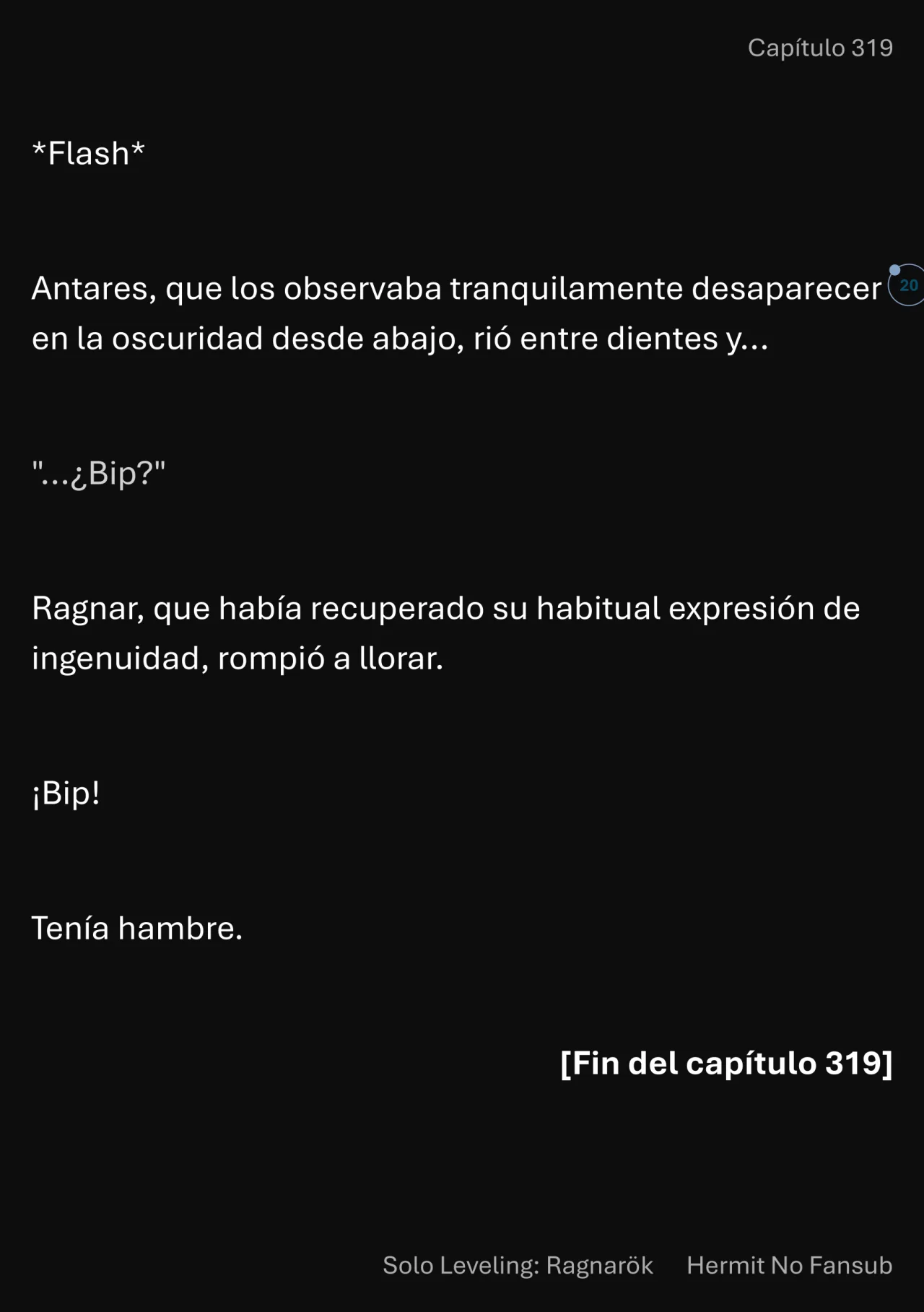Open the "Solo Leveling: Ragnarök" footer title
The height and width of the screenshot is (1312, 924).
tap(517, 1267)
